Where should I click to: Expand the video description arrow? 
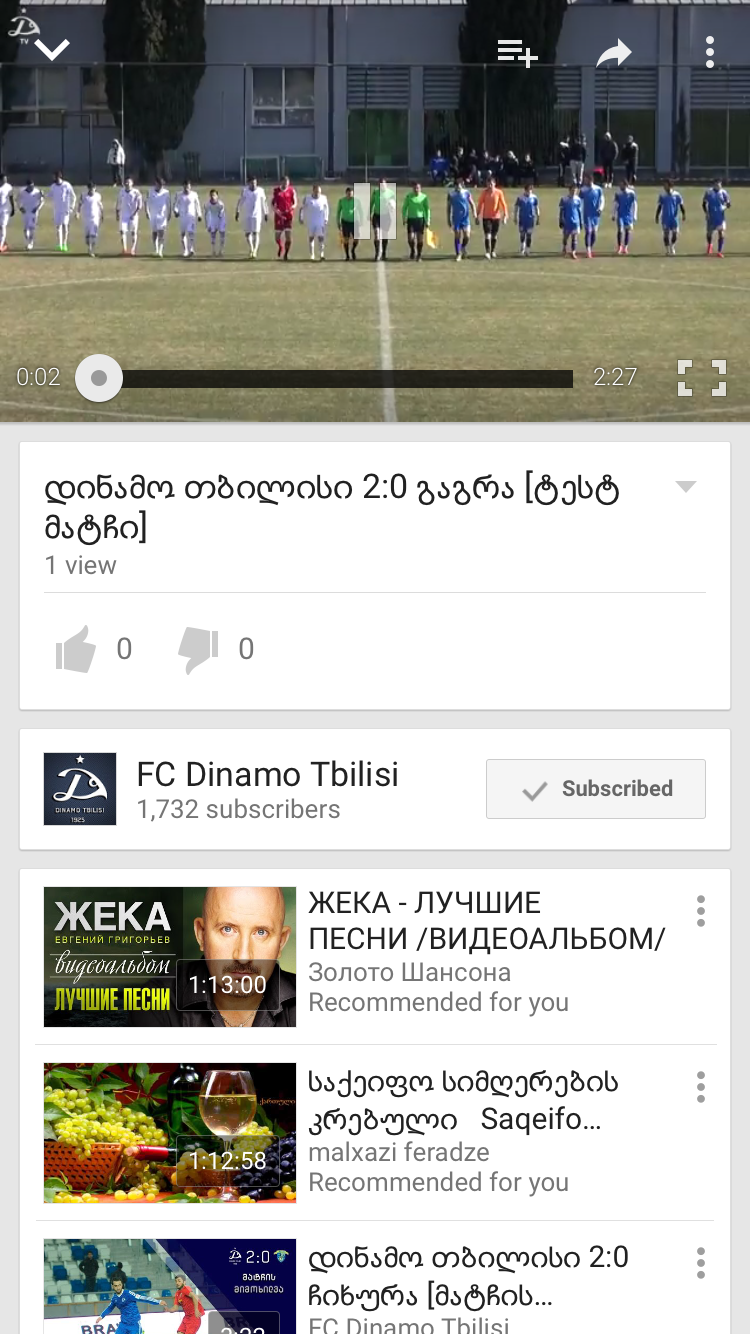click(685, 487)
